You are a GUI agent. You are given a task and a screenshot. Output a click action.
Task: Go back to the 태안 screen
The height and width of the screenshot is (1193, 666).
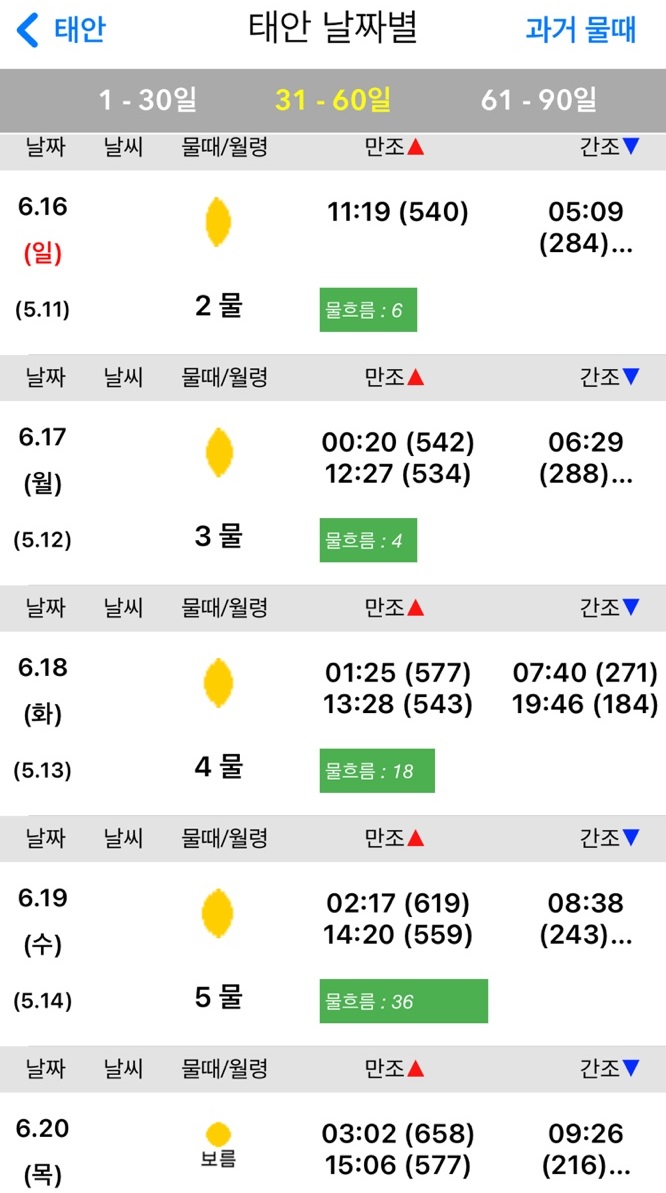tap(61, 30)
